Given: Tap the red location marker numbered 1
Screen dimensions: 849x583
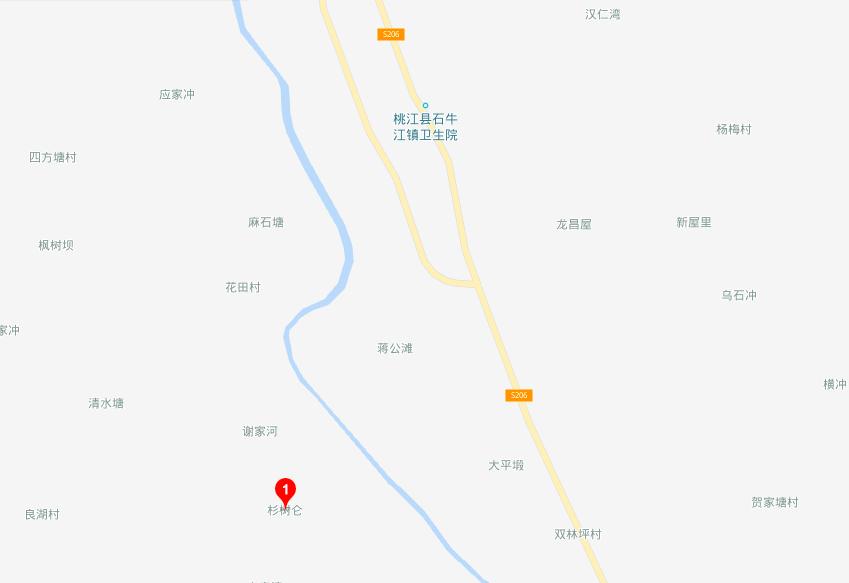Looking at the screenshot, I should [x=285, y=491].
